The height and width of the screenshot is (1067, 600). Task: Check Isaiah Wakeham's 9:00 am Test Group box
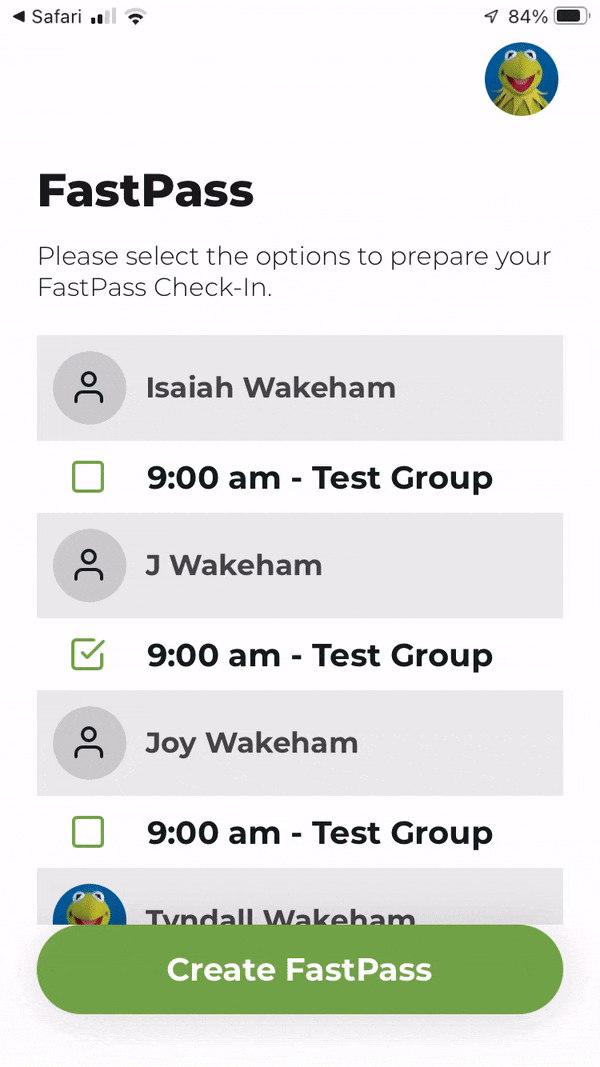click(88, 477)
